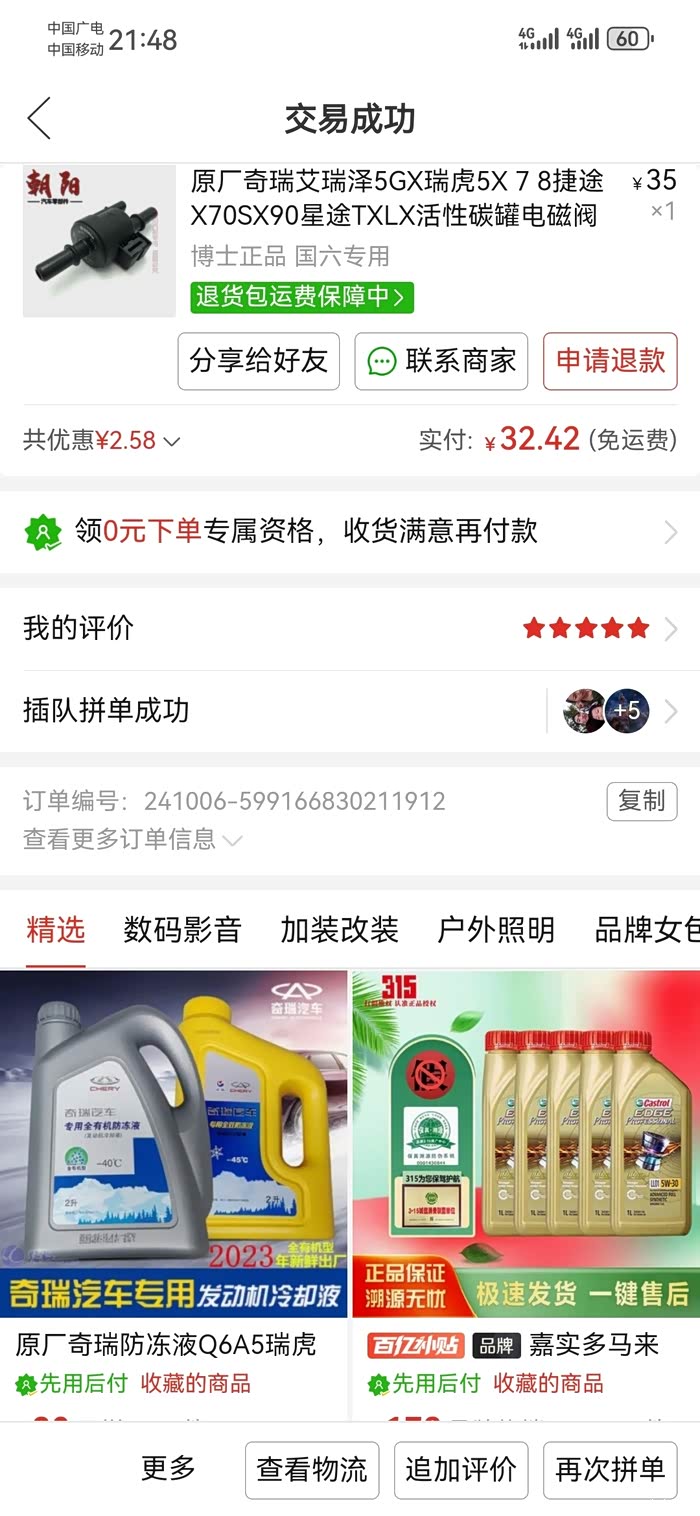Contact the seller via 联系商家

point(441,361)
